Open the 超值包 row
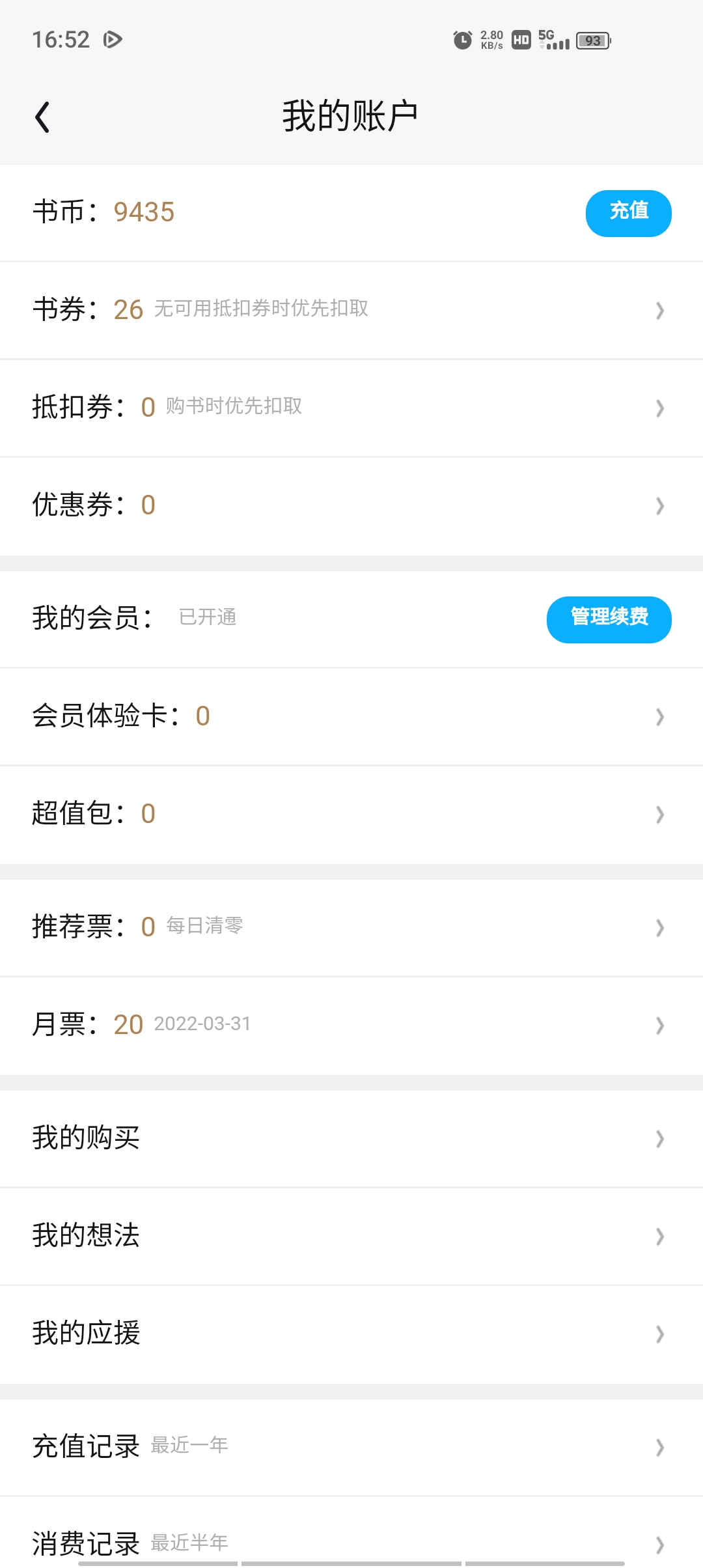The image size is (703, 1568). [351, 814]
